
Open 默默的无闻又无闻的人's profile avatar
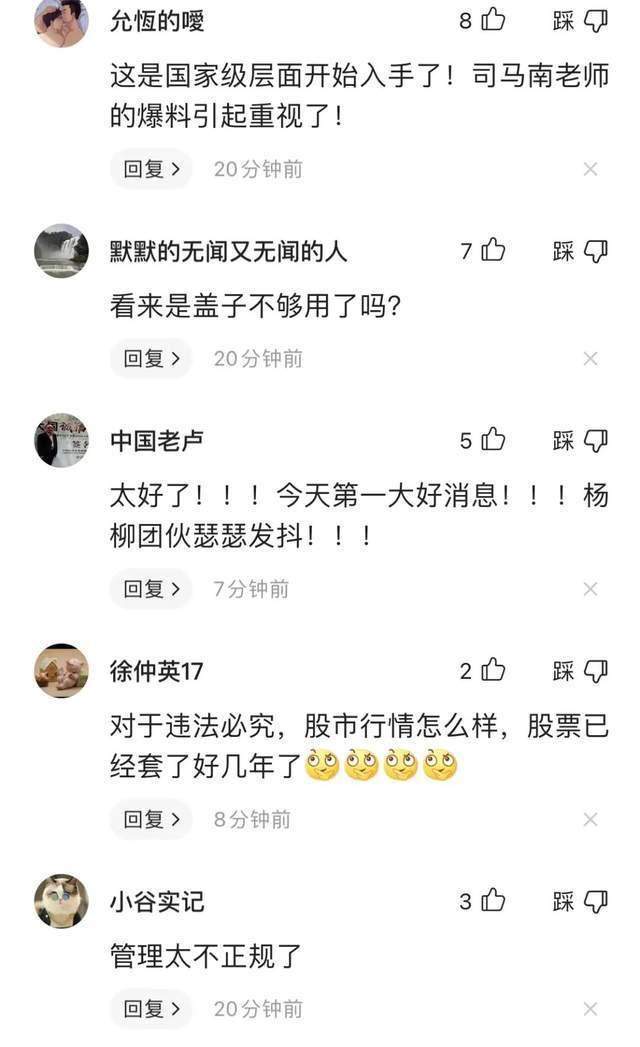[61, 251]
